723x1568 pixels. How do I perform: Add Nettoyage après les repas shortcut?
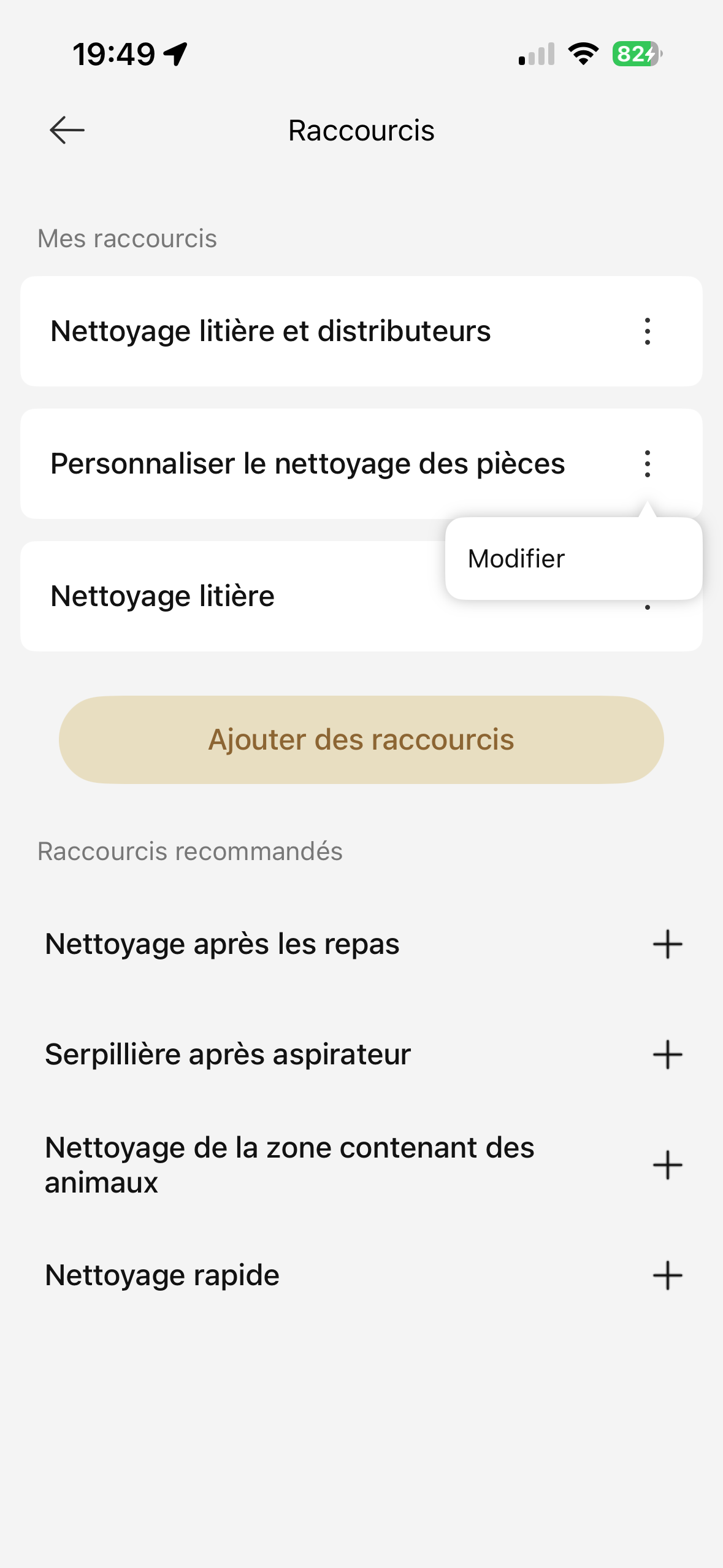[x=667, y=944]
